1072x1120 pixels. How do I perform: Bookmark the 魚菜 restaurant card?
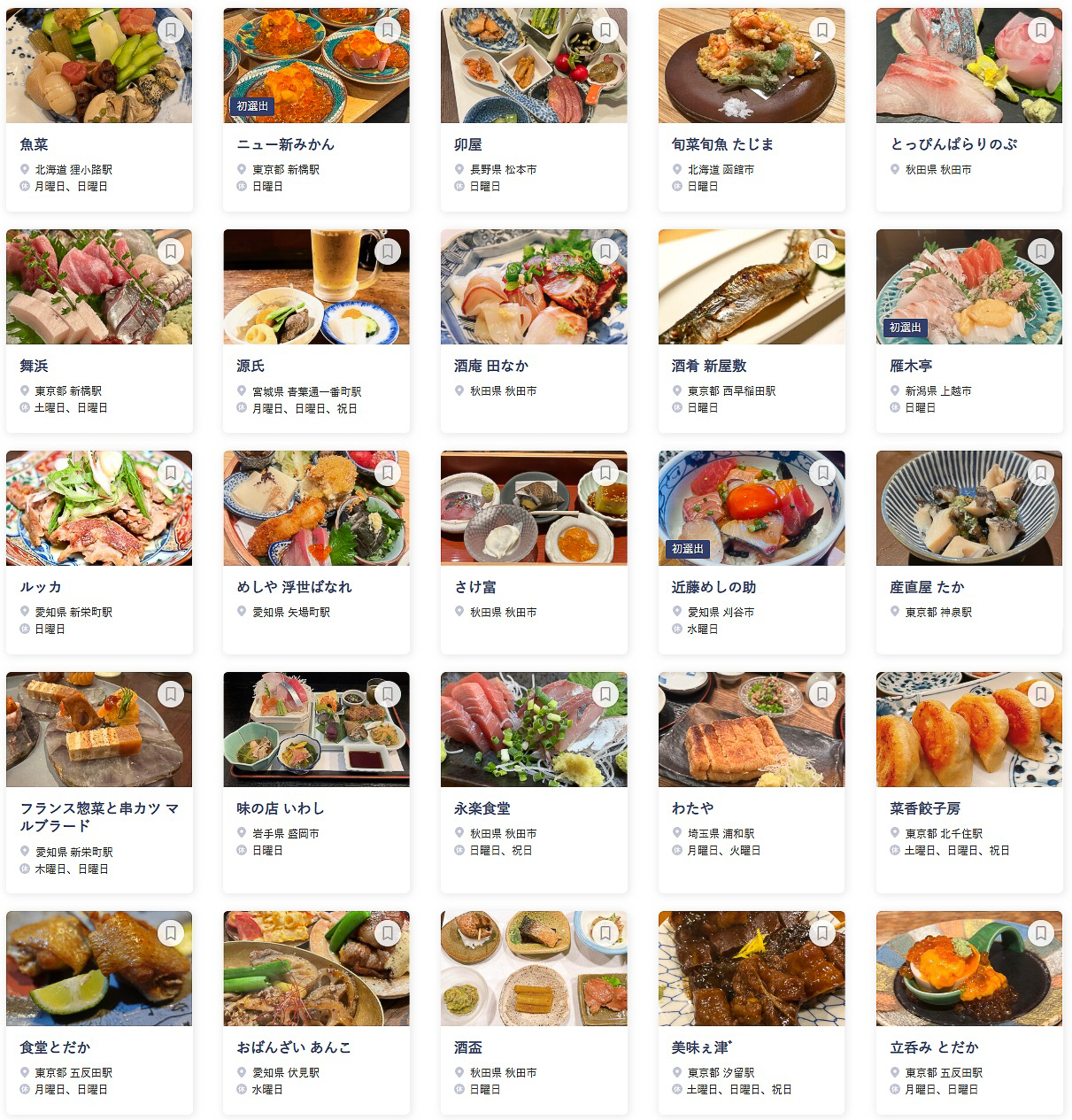pyautogui.click(x=170, y=30)
